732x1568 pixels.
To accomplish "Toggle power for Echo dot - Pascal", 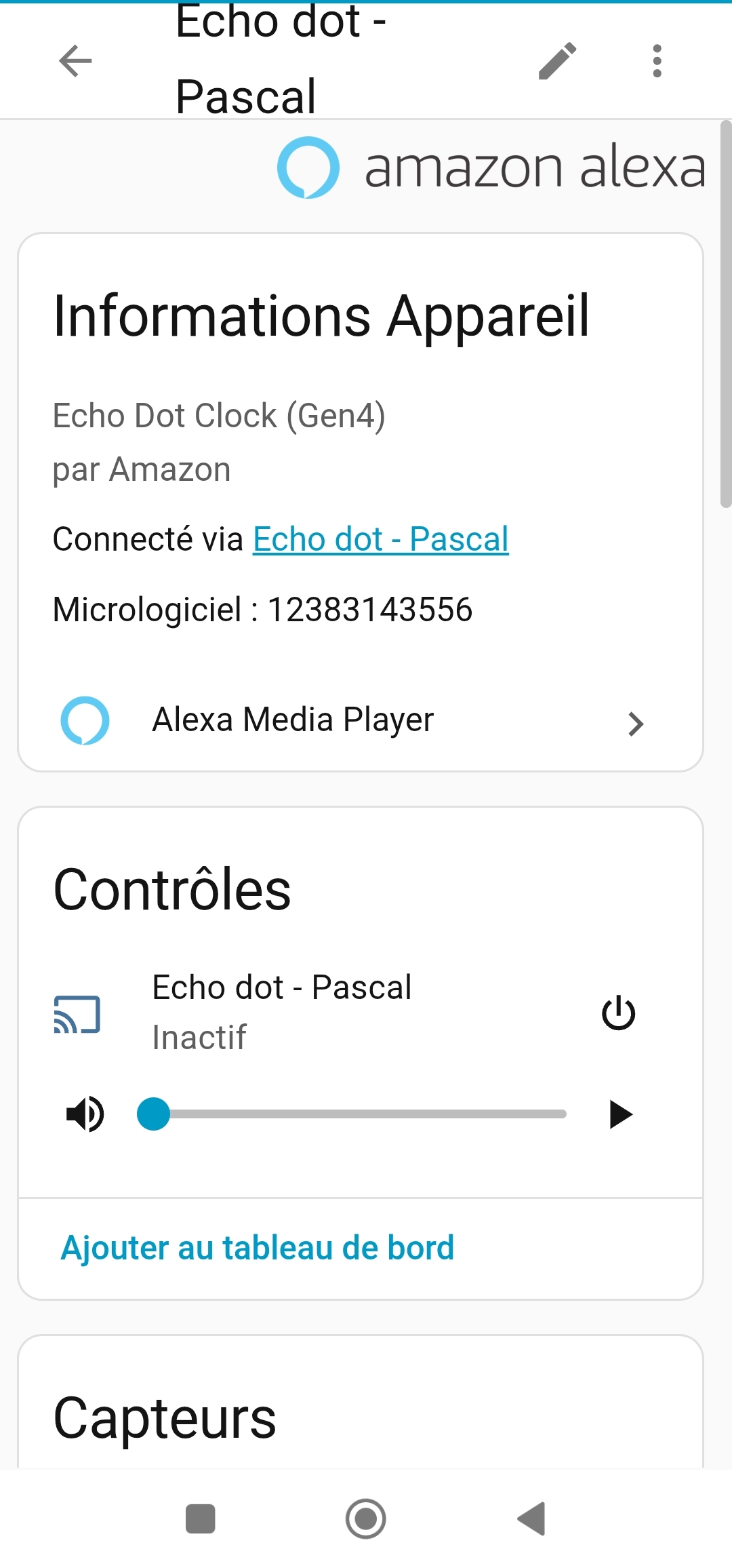I will coord(618,1013).
